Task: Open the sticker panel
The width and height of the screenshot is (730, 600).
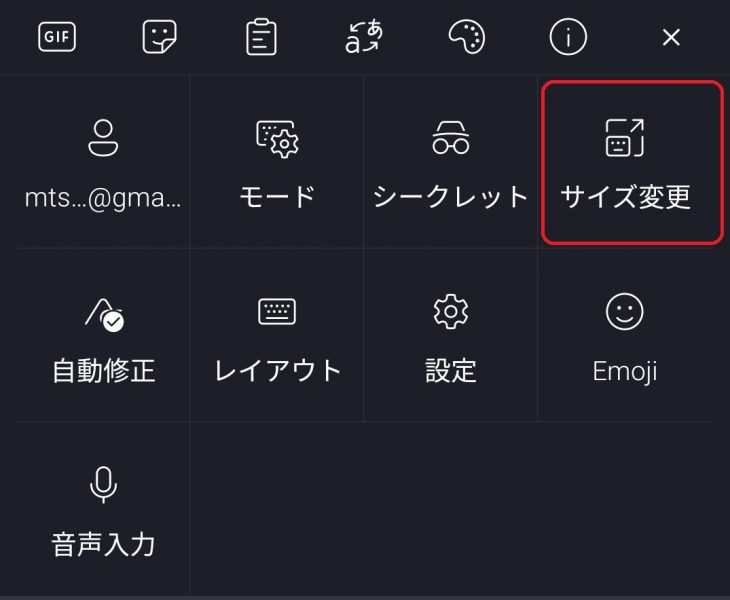Action: pyautogui.click(x=159, y=38)
